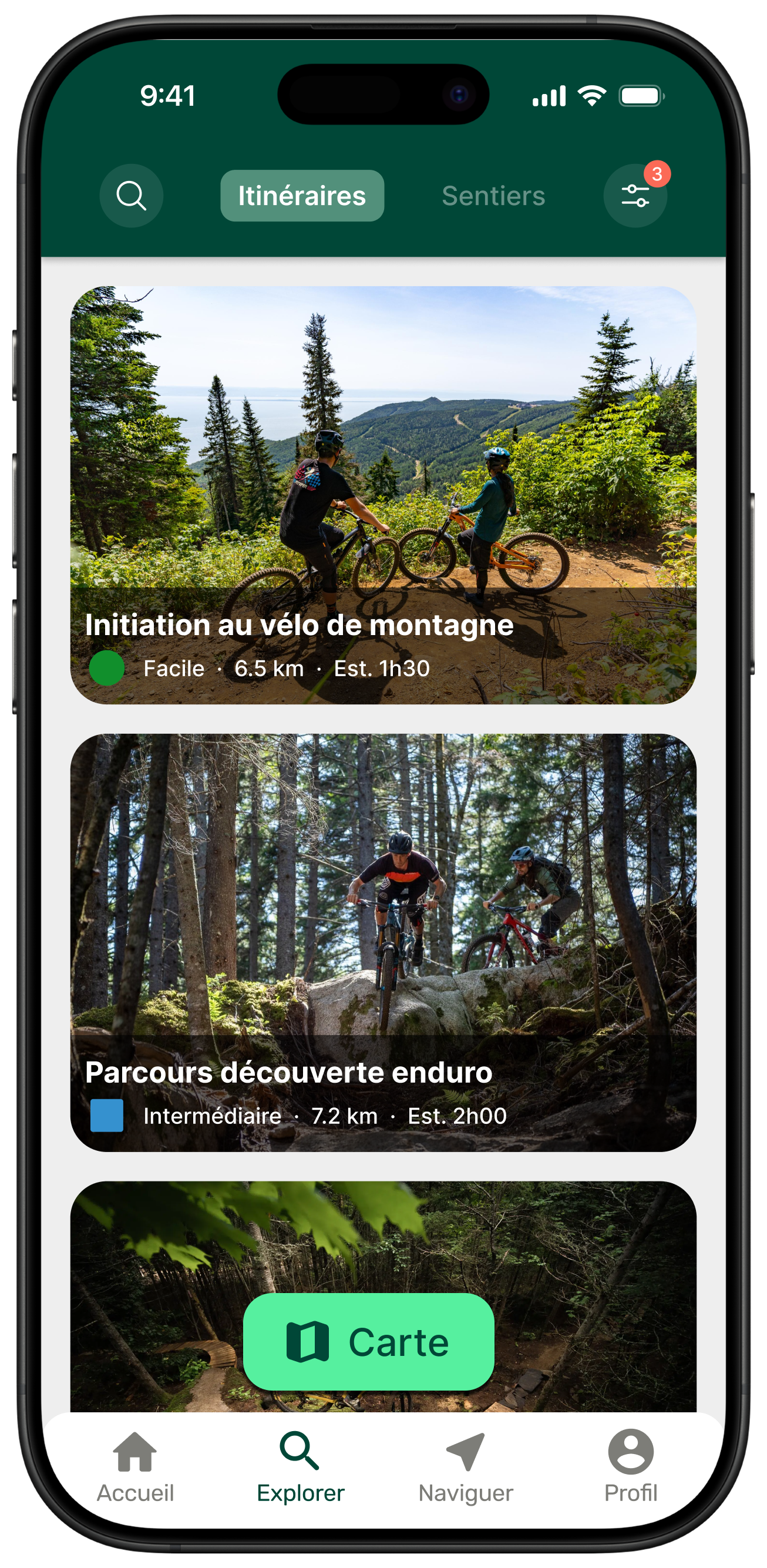The image size is (767, 1568).
Task: Open Naviguer from the bottom navigation
Action: tap(466, 1461)
